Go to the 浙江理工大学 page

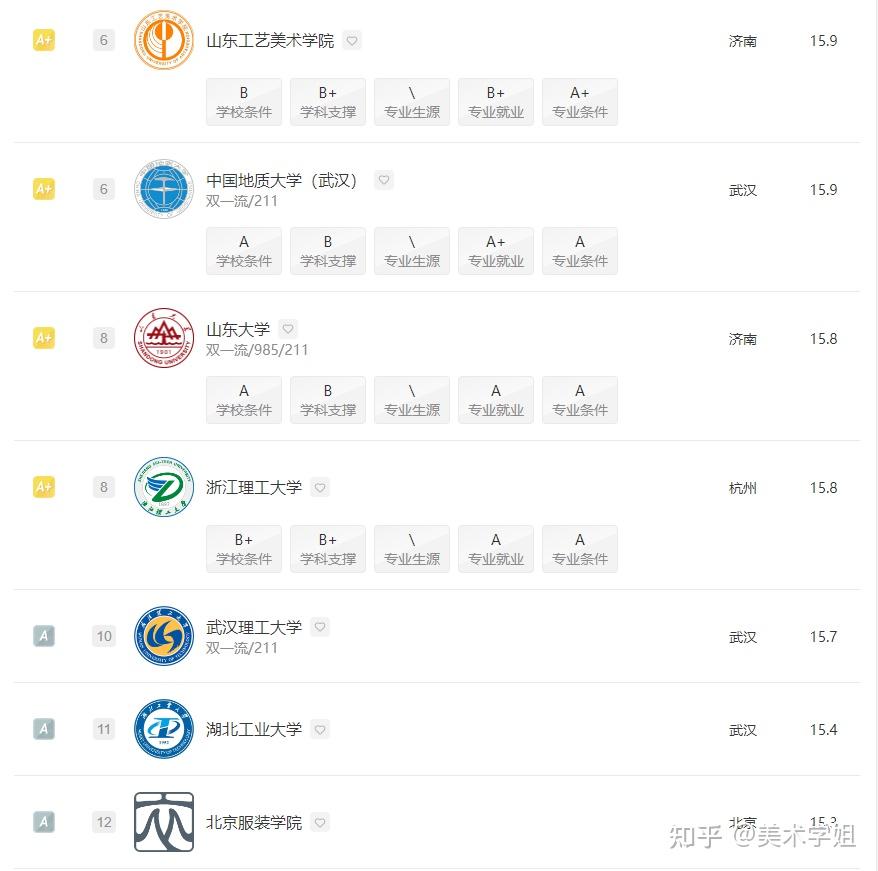click(x=254, y=488)
